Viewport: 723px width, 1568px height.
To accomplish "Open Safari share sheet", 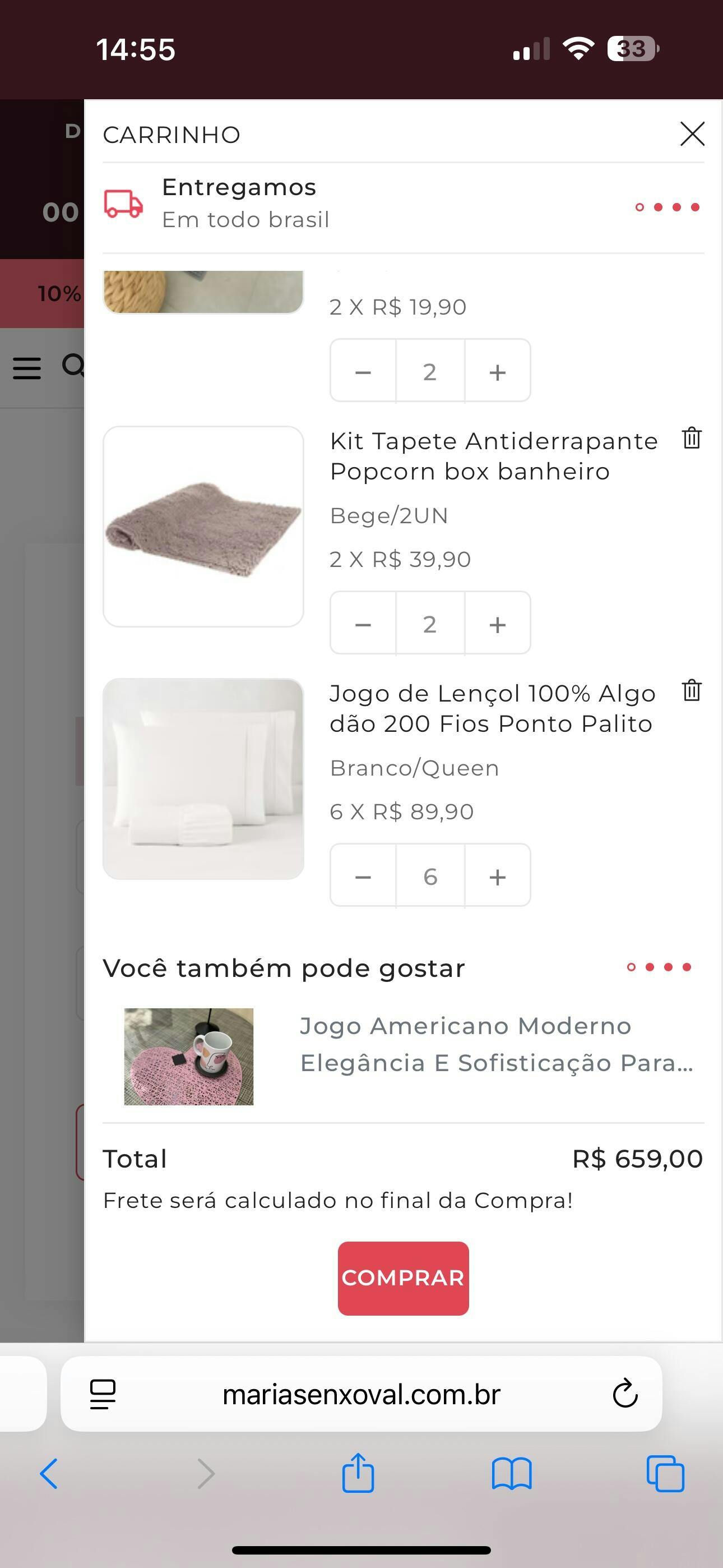I will pyautogui.click(x=358, y=1473).
